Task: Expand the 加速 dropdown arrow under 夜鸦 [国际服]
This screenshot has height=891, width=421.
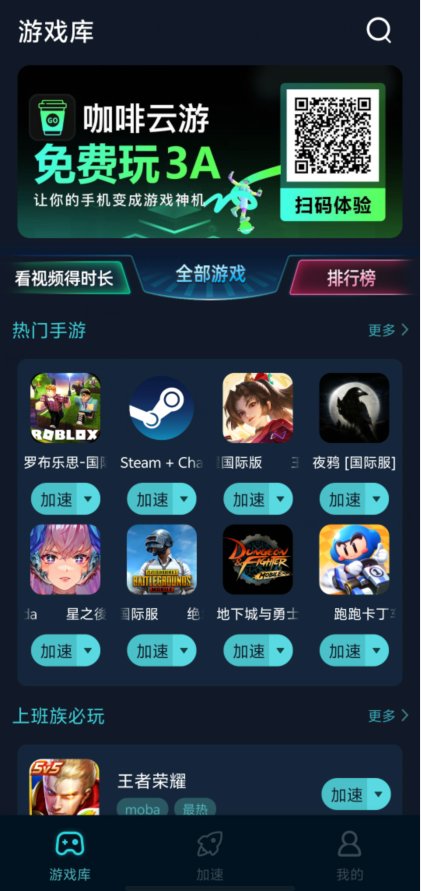Action: (x=377, y=499)
